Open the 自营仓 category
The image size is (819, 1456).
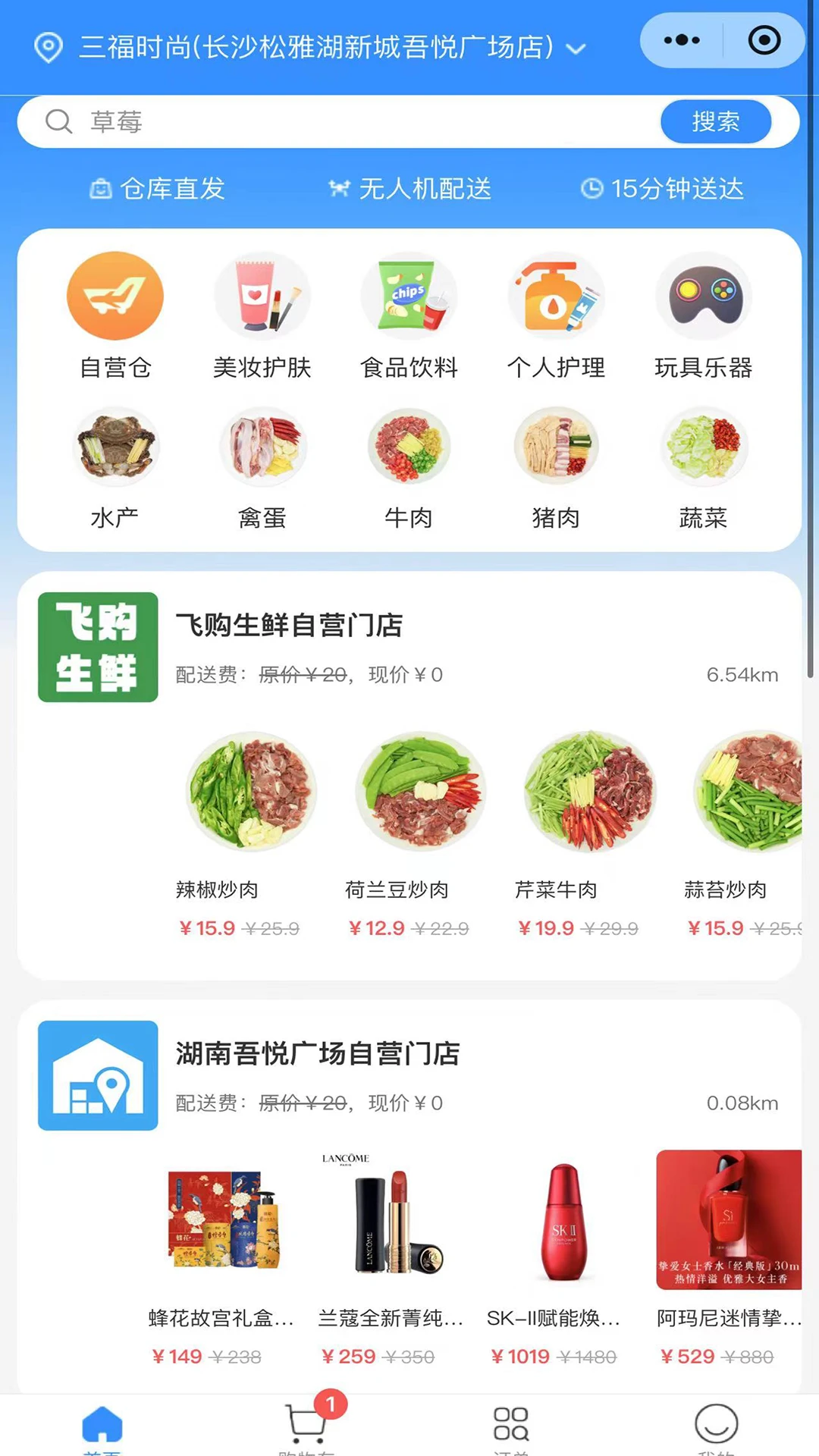(115, 296)
